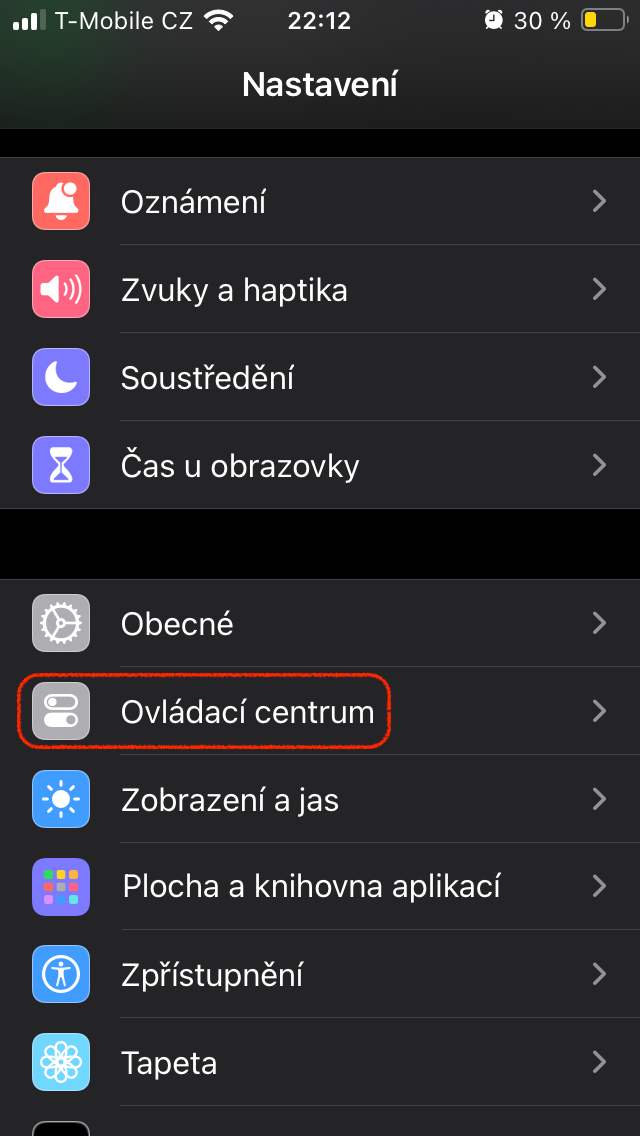Open Oznámení settings
Image resolution: width=640 pixels, height=1136 pixels.
tap(320, 202)
